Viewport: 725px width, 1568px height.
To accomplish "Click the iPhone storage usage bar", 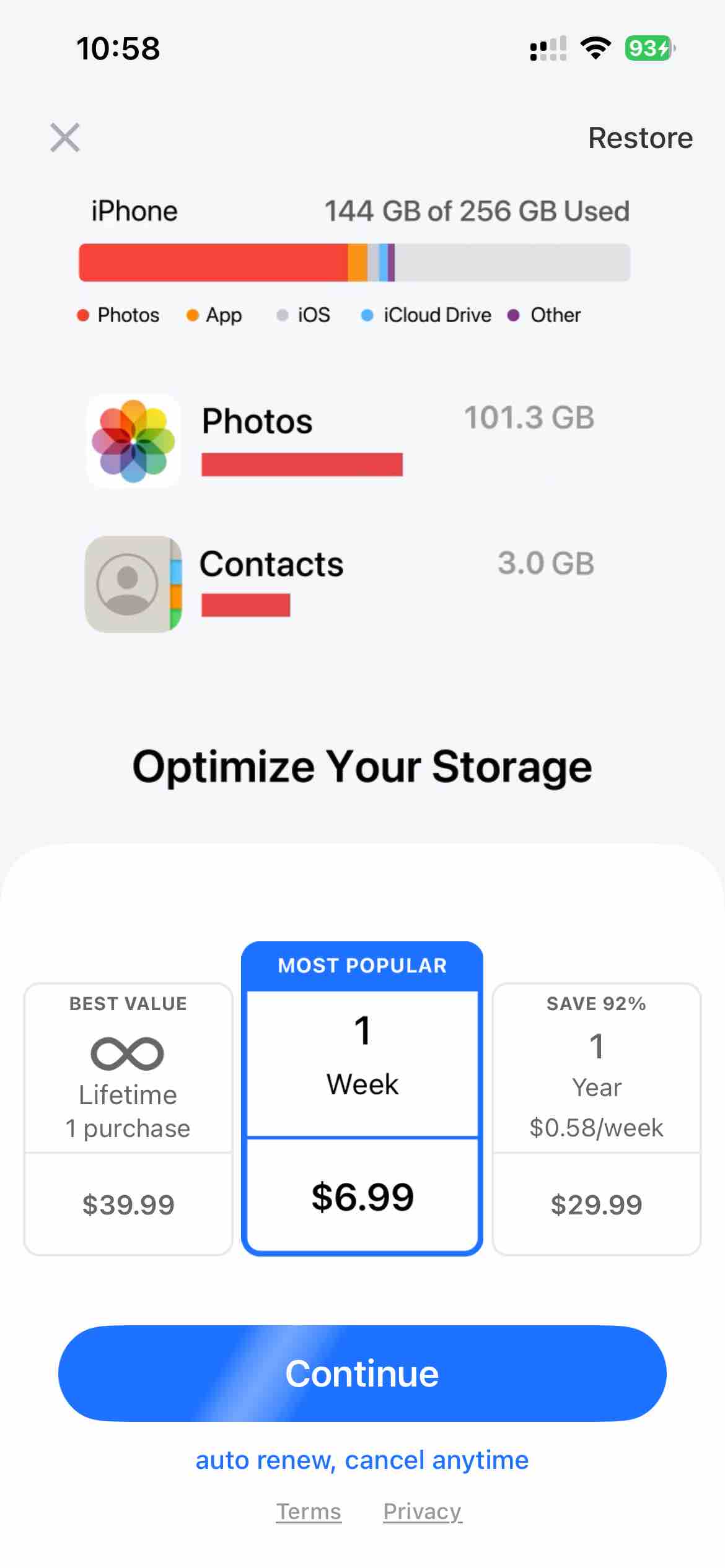I will tap(353, 263).
